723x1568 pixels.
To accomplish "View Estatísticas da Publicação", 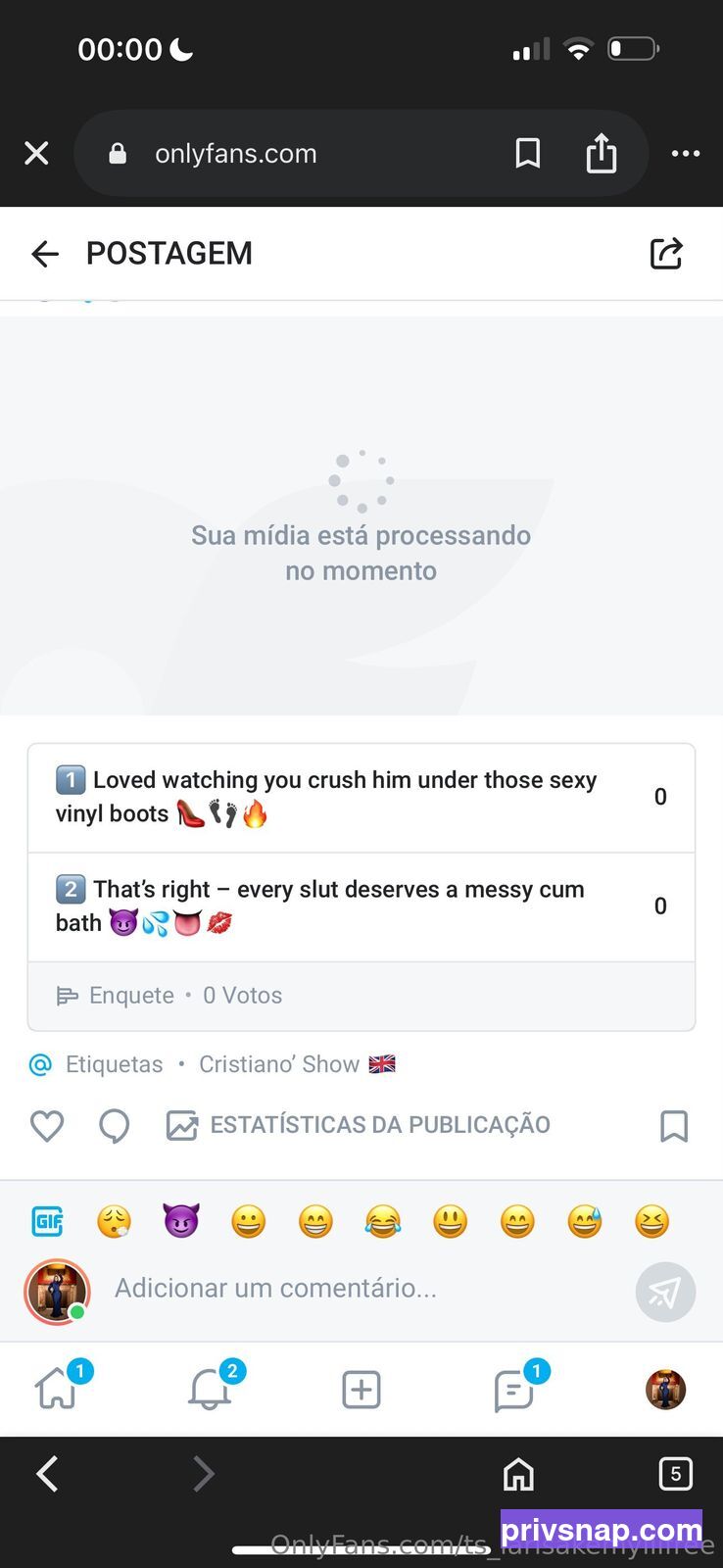I will point(358,1125).
